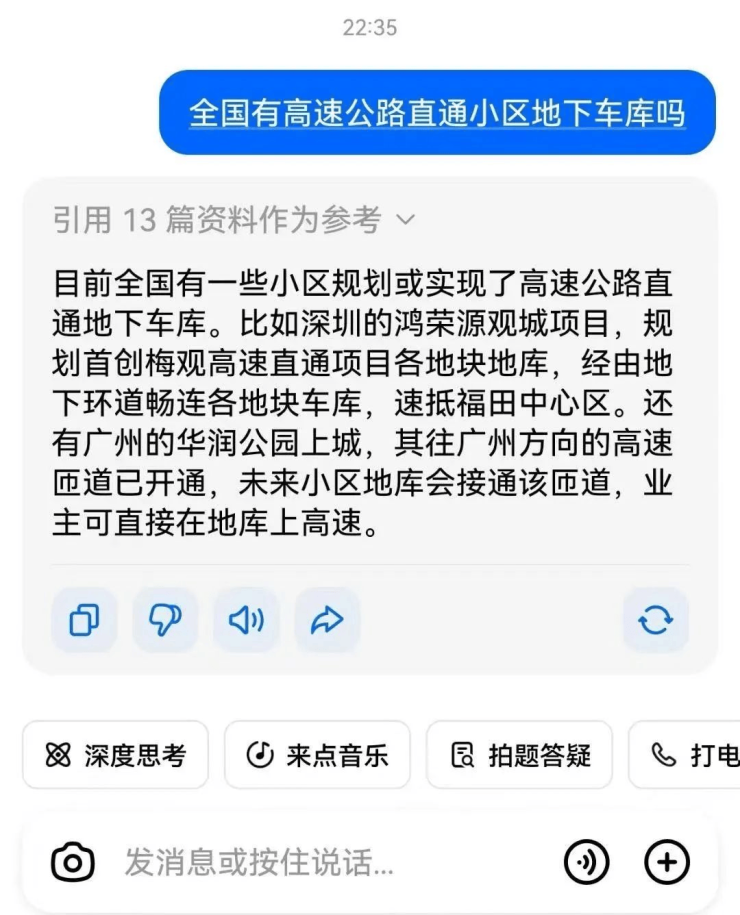
Task: Tap the underlined question message bubble
Action: 437,112
